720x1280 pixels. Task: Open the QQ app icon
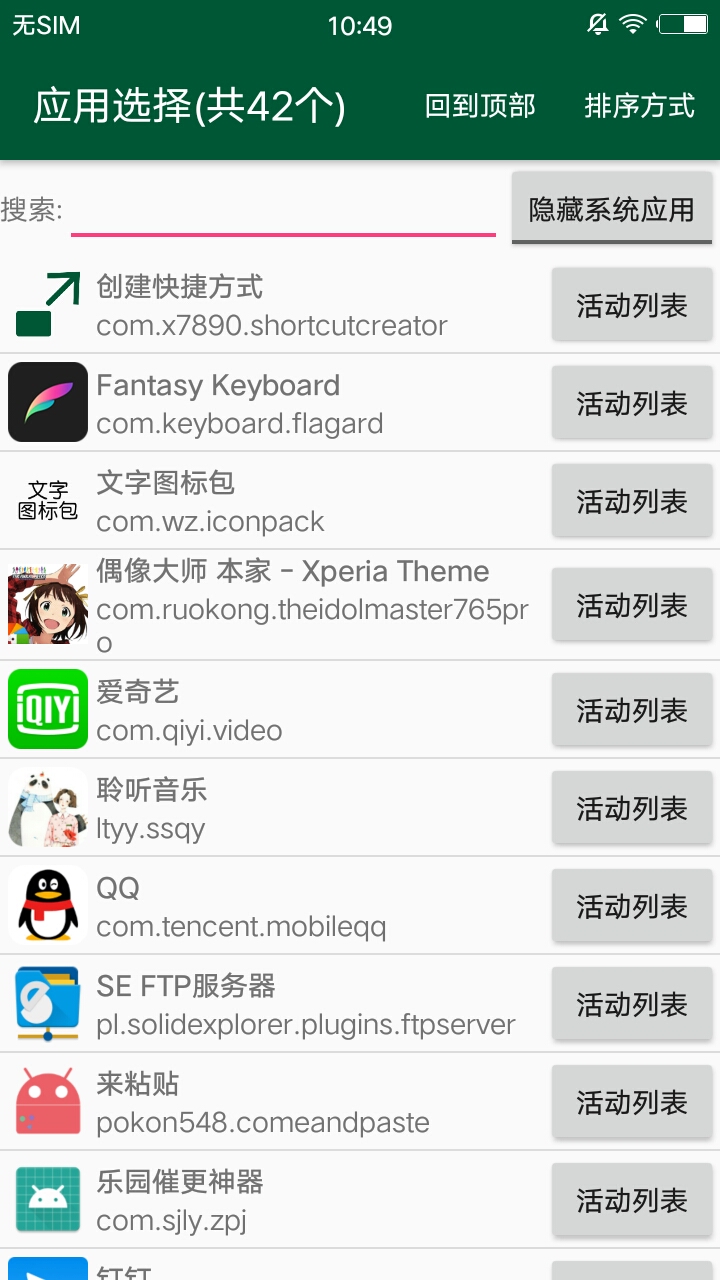[x=47, y=905]
